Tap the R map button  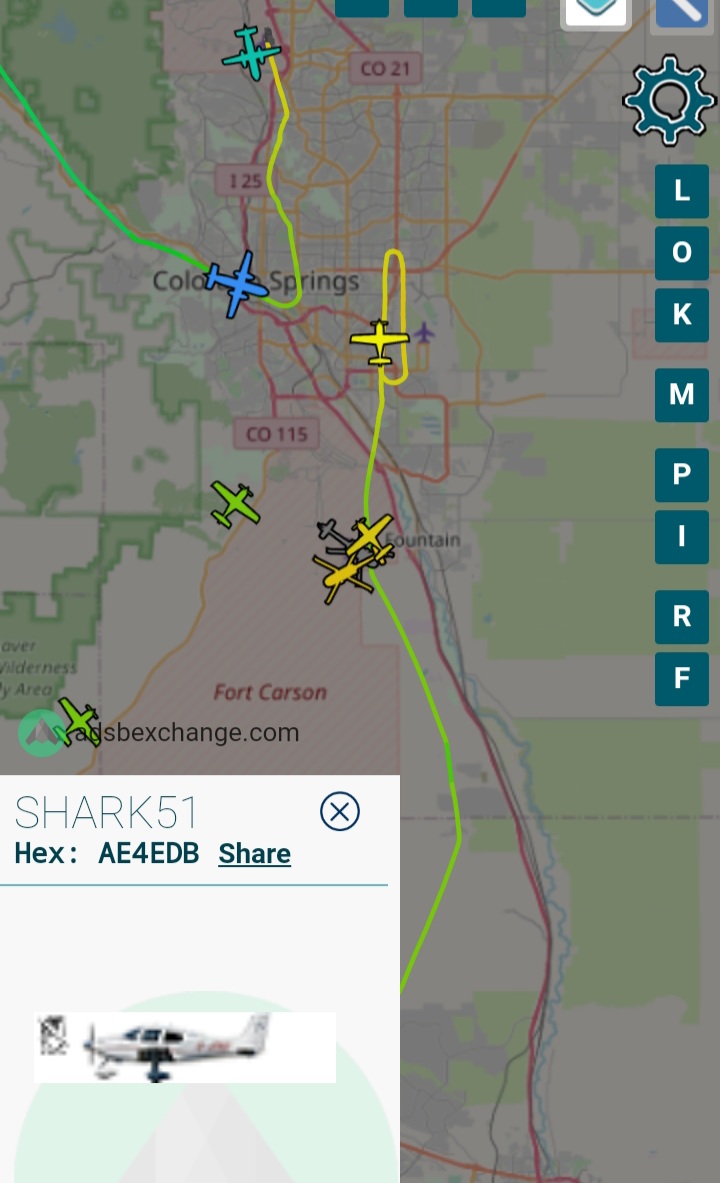(682, 616)
